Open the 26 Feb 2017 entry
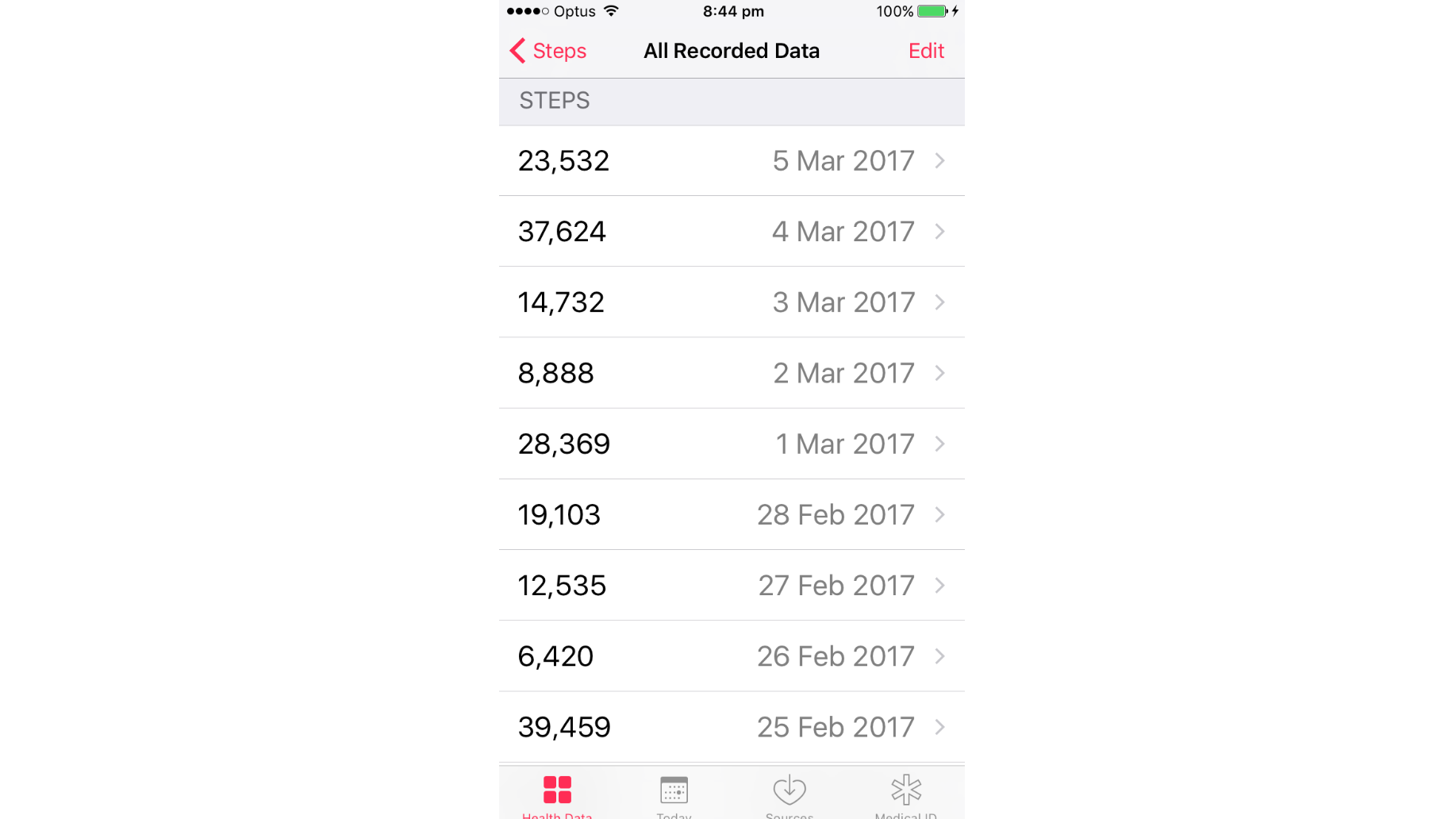 tap(731, 656)
